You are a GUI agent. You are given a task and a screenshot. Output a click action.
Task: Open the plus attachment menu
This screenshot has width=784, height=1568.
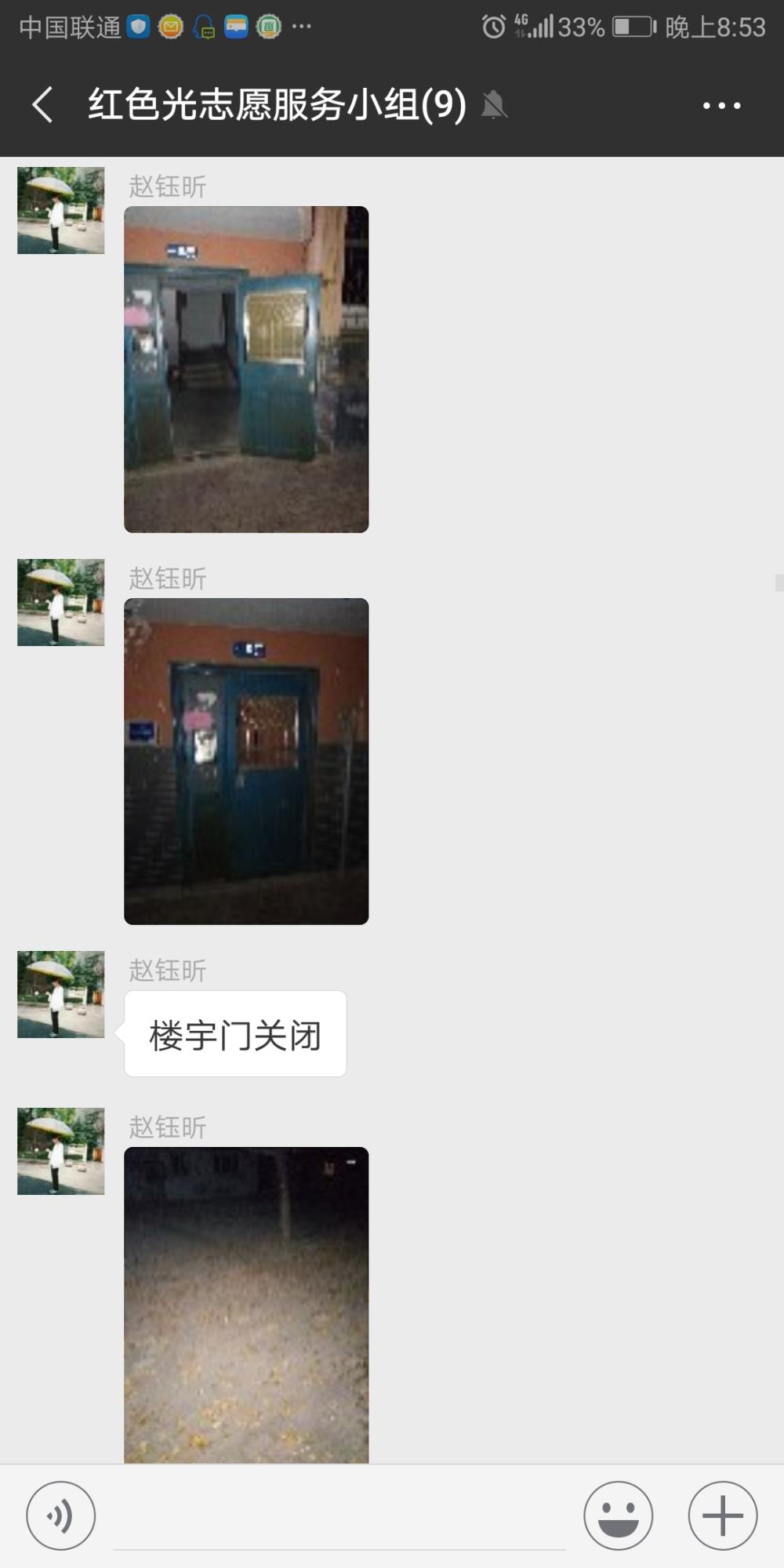(x=722, y=1515)
